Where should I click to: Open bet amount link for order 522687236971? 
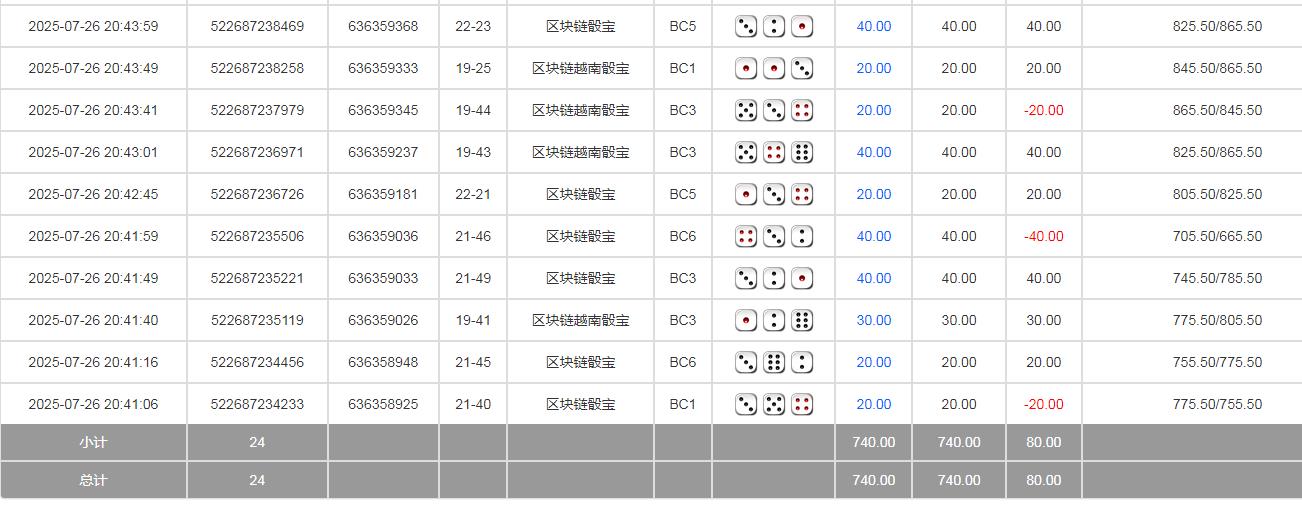[x=873, y=152]
